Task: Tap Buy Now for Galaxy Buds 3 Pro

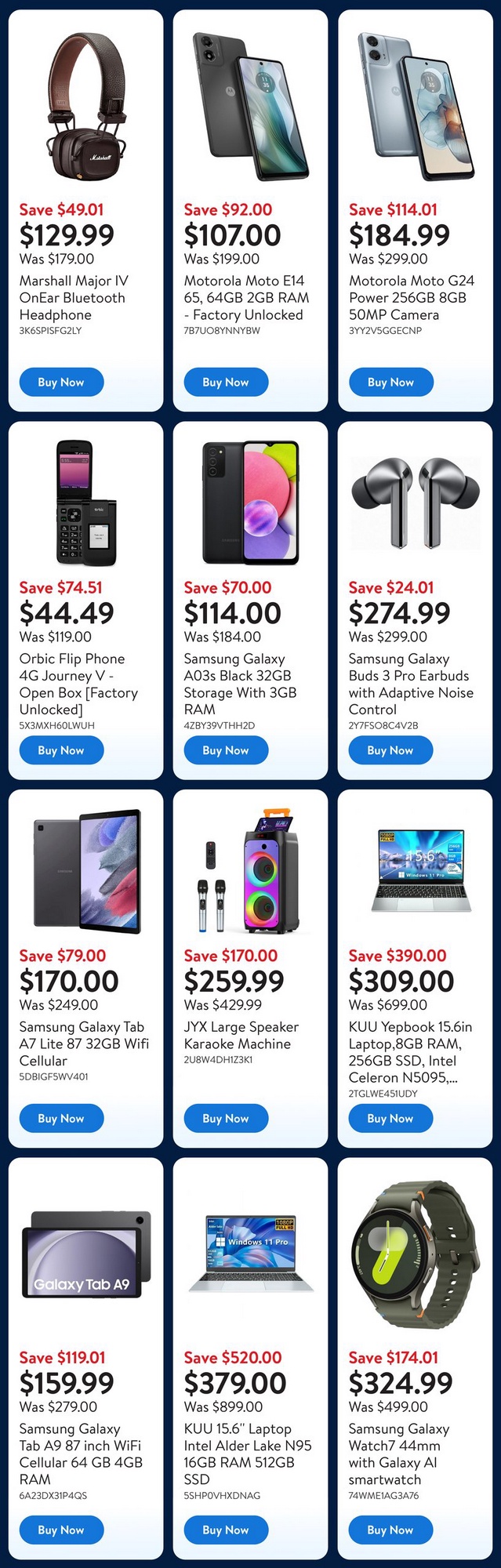Action: click(390, 750)
